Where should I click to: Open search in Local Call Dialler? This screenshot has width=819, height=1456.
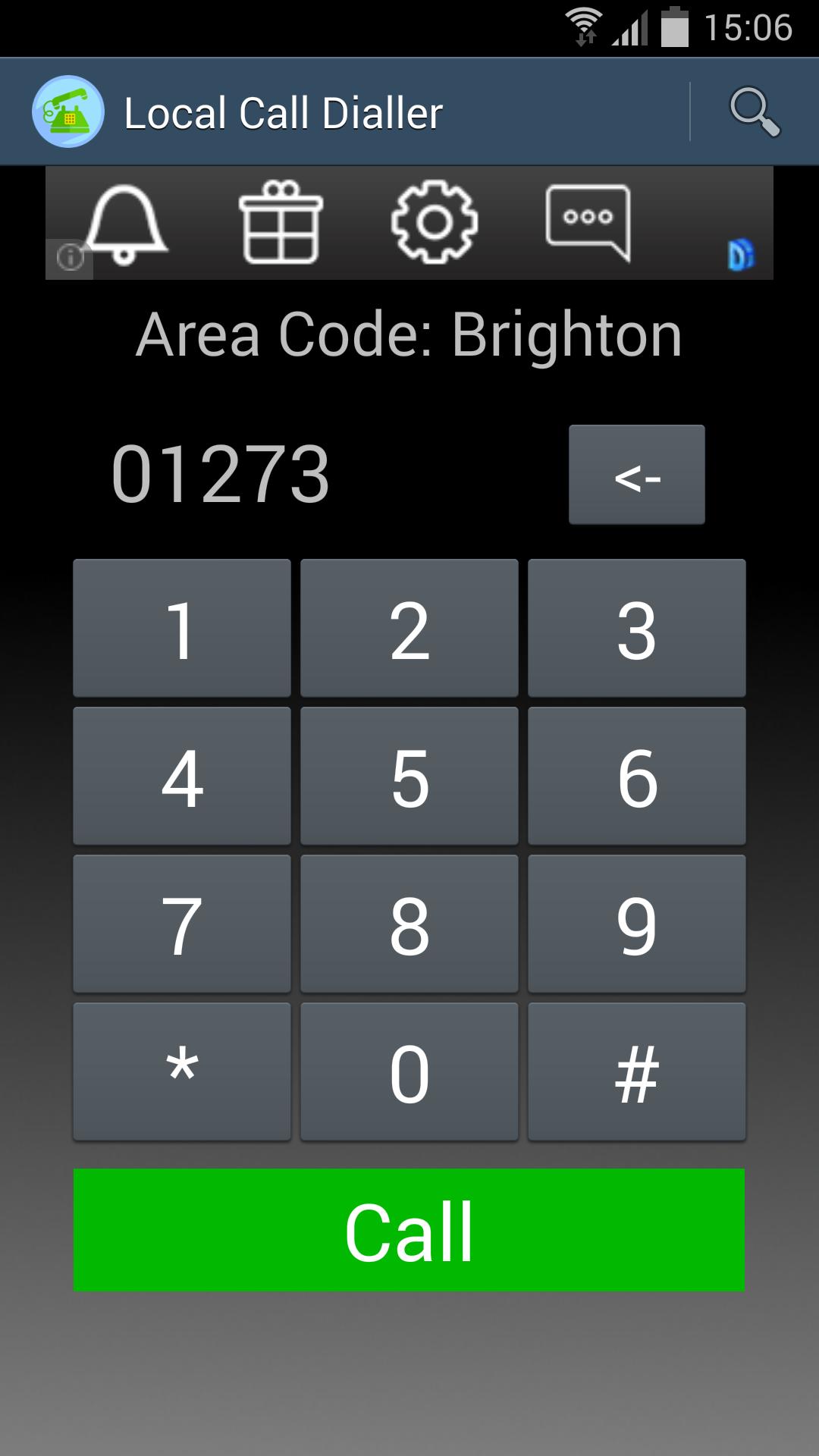[754, 112]
